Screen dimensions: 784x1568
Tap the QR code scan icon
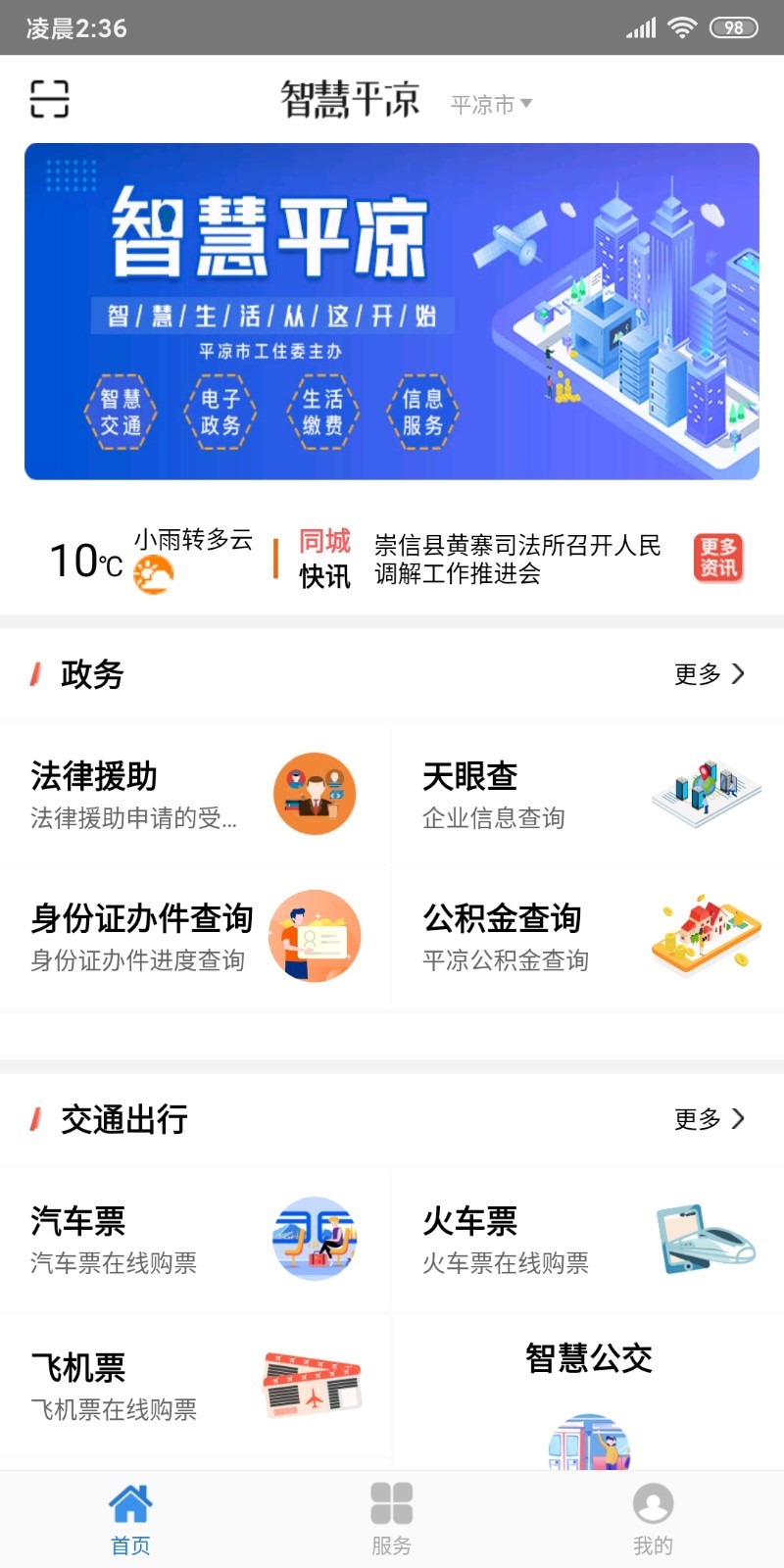point(48,99)
